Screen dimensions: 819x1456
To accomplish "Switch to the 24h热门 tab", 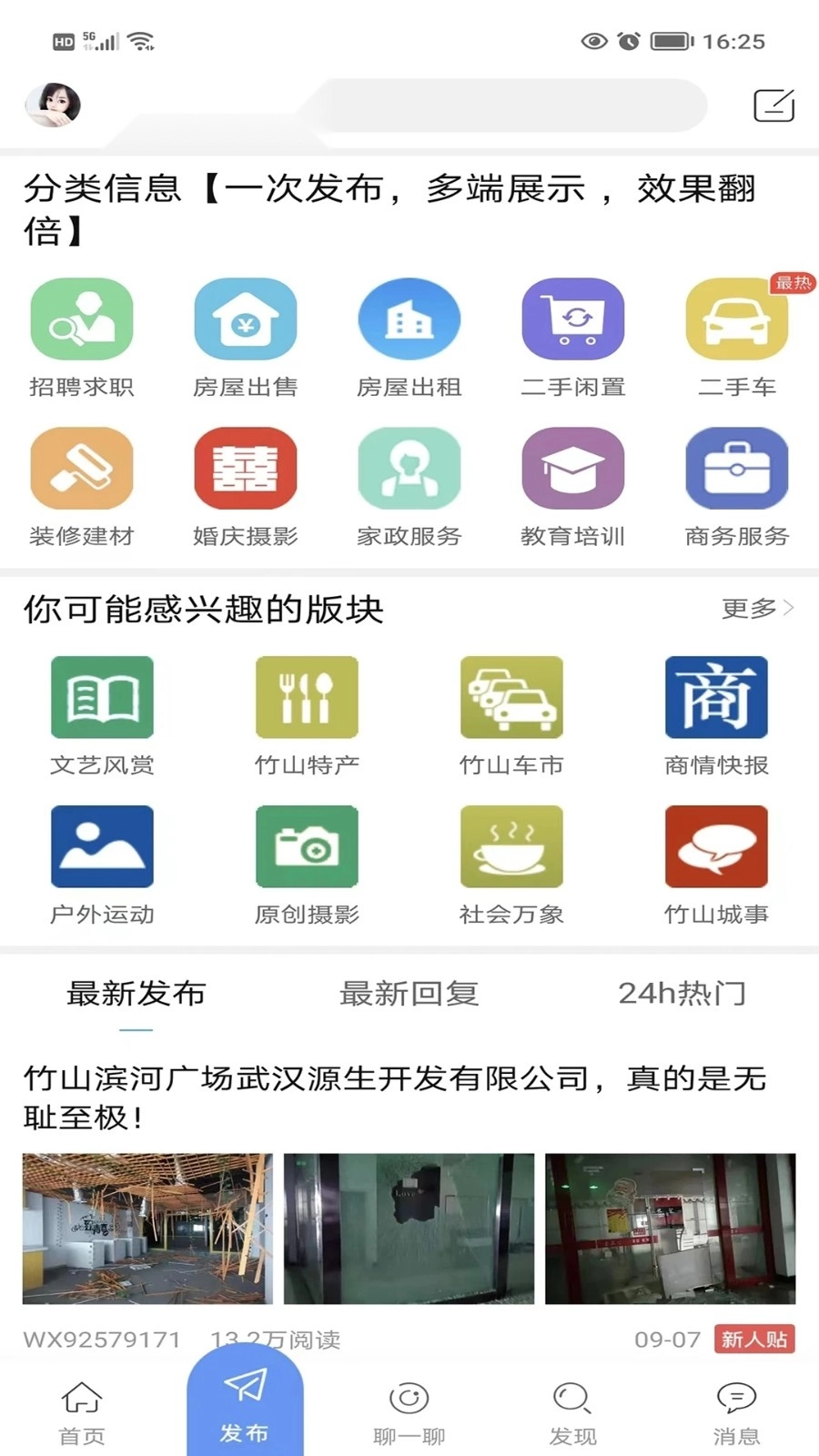I will 682,995.
